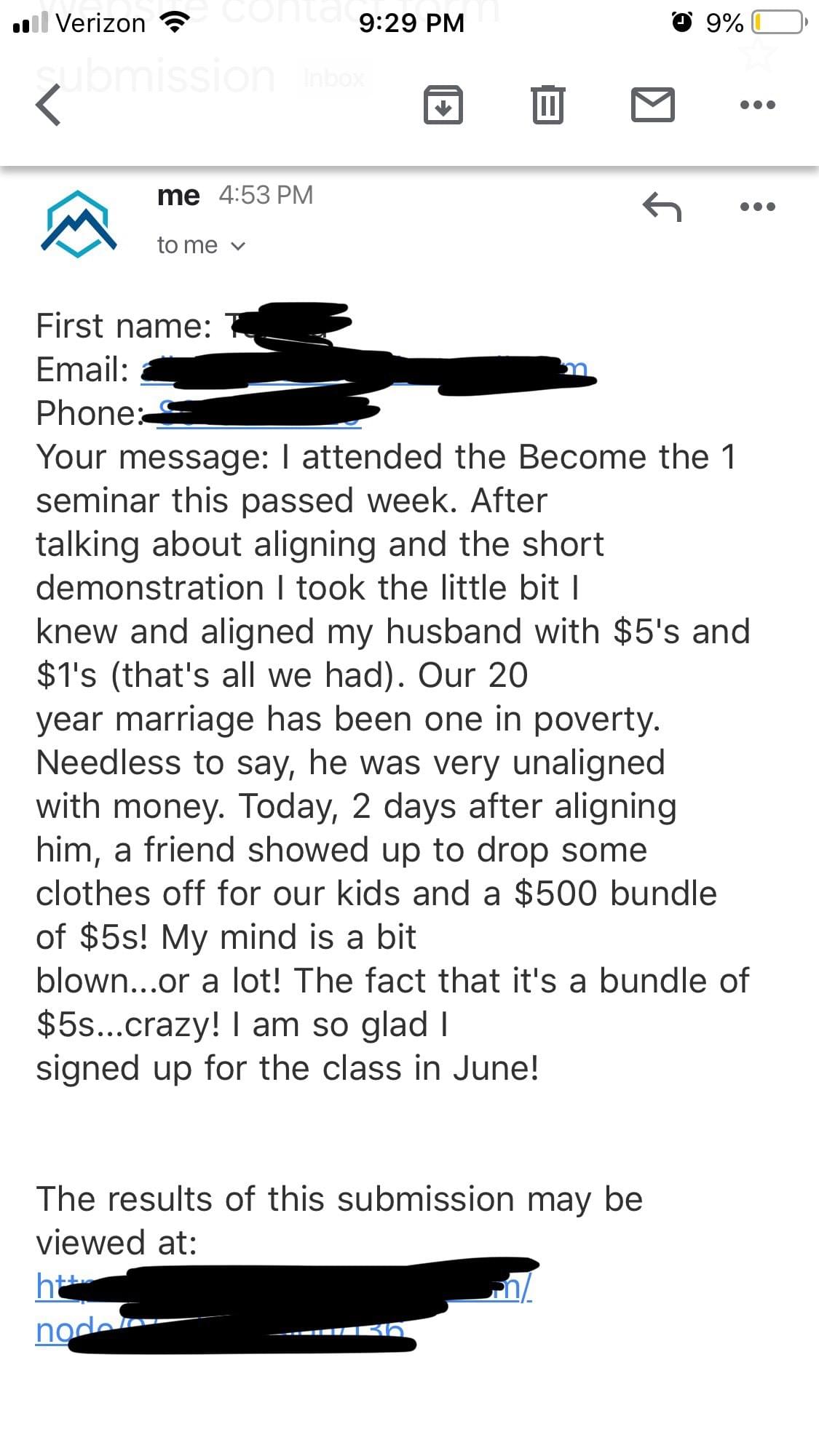Open the redacted email address link
Image resolution: width=819 pixels, height=1456 pixels.
point(364,370)
